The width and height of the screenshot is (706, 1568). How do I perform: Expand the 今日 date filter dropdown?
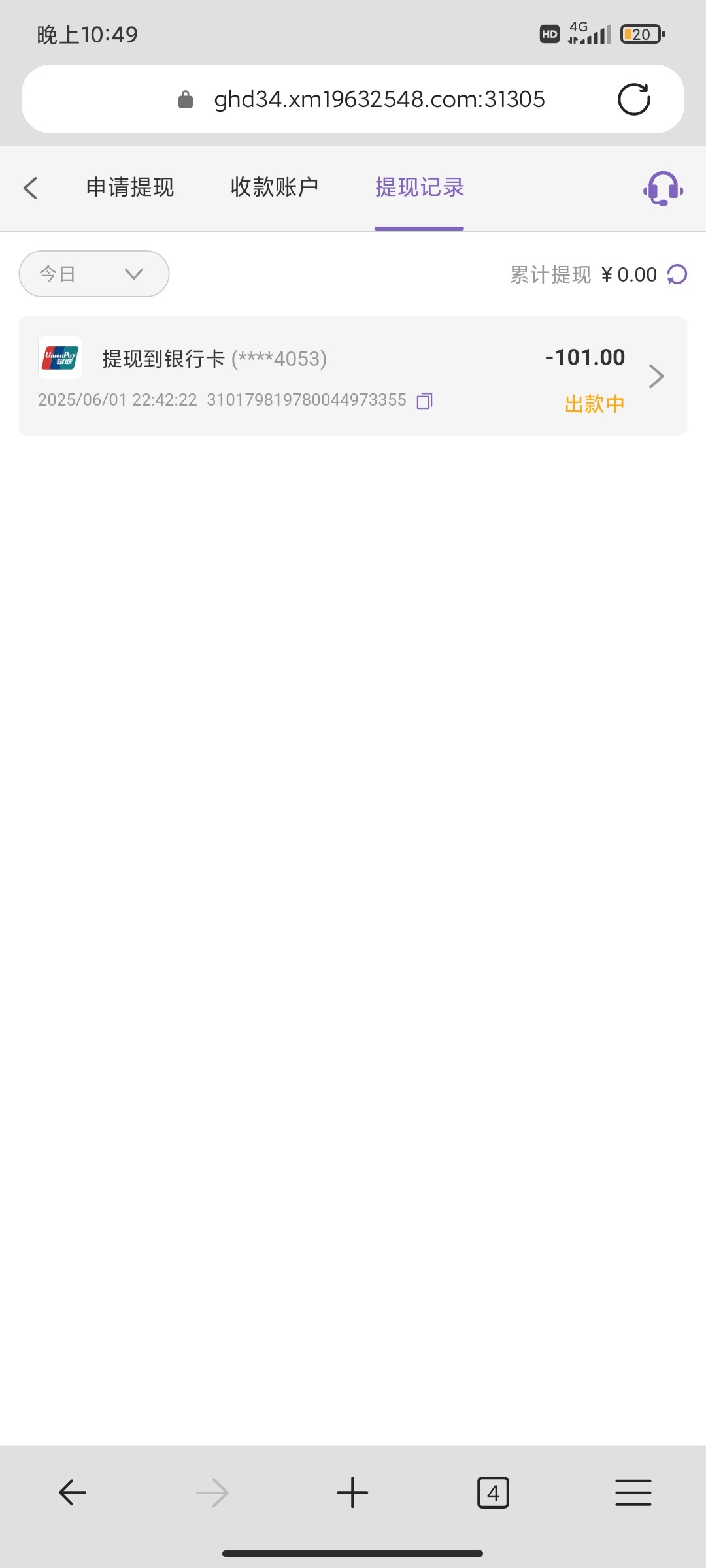(94, 274)
